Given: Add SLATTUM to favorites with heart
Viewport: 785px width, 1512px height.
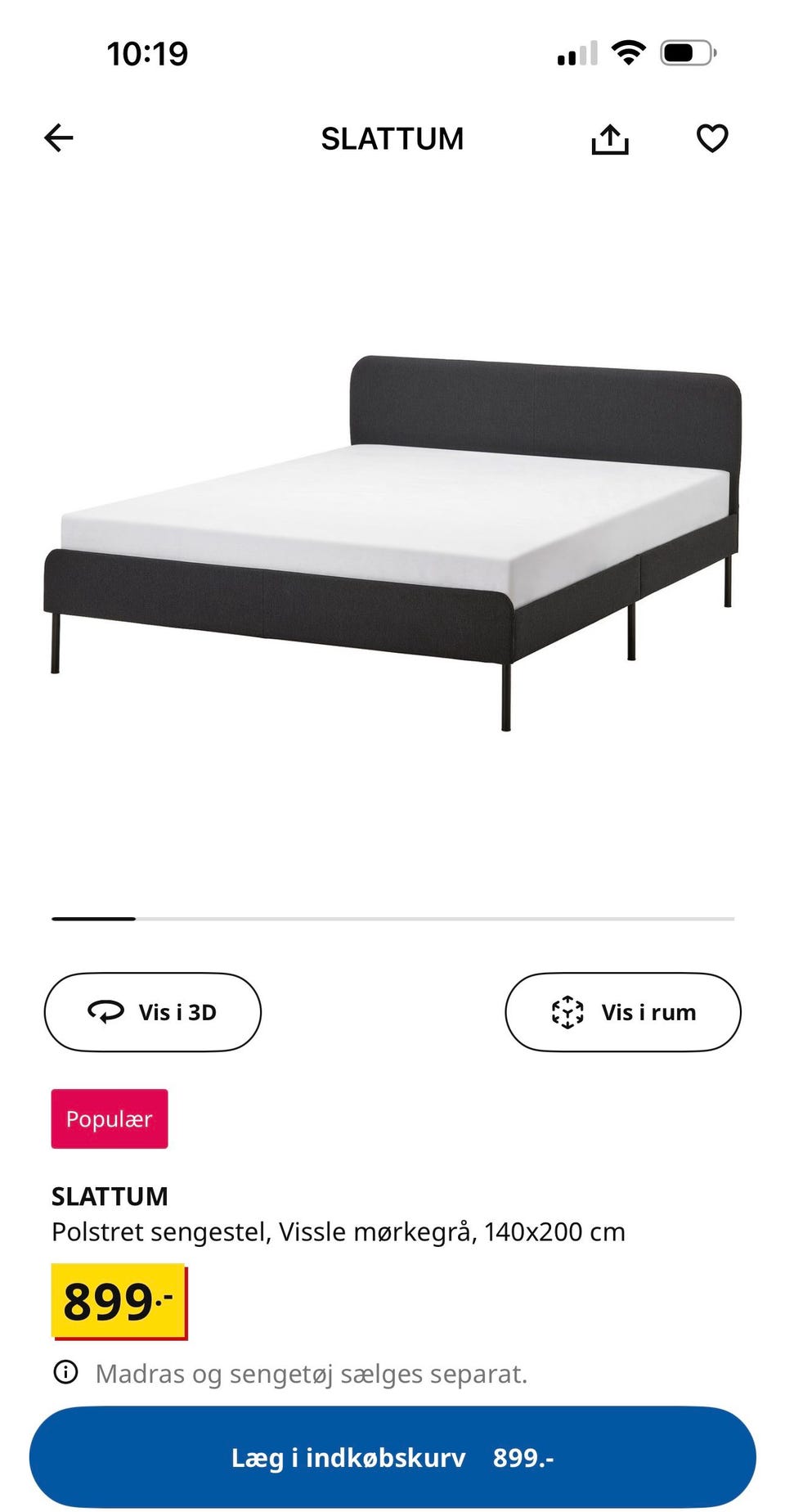Looking at the screenshot, I should click(712, 138).
